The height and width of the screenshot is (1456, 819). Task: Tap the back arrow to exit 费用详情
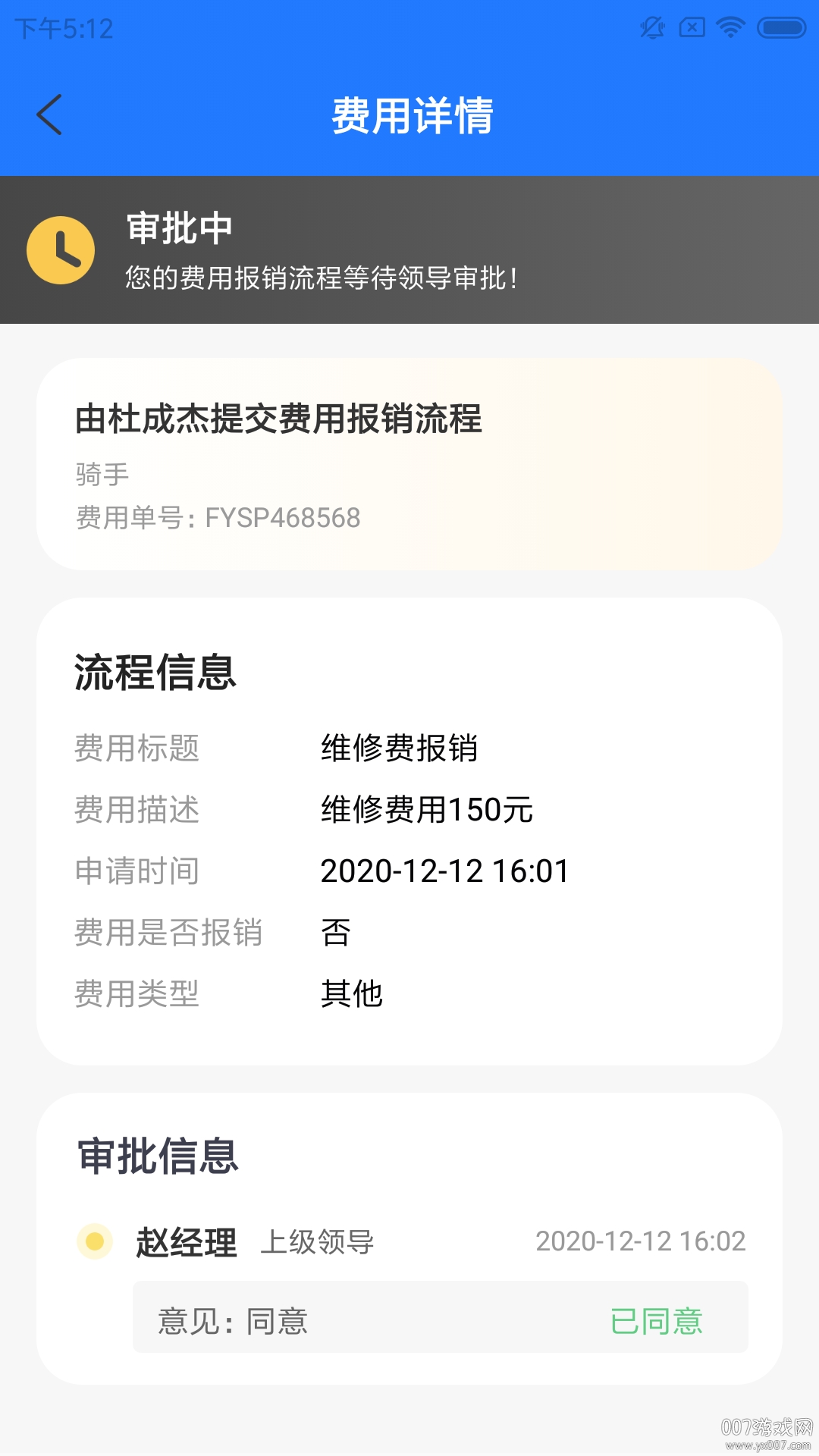tap(50, 115)
